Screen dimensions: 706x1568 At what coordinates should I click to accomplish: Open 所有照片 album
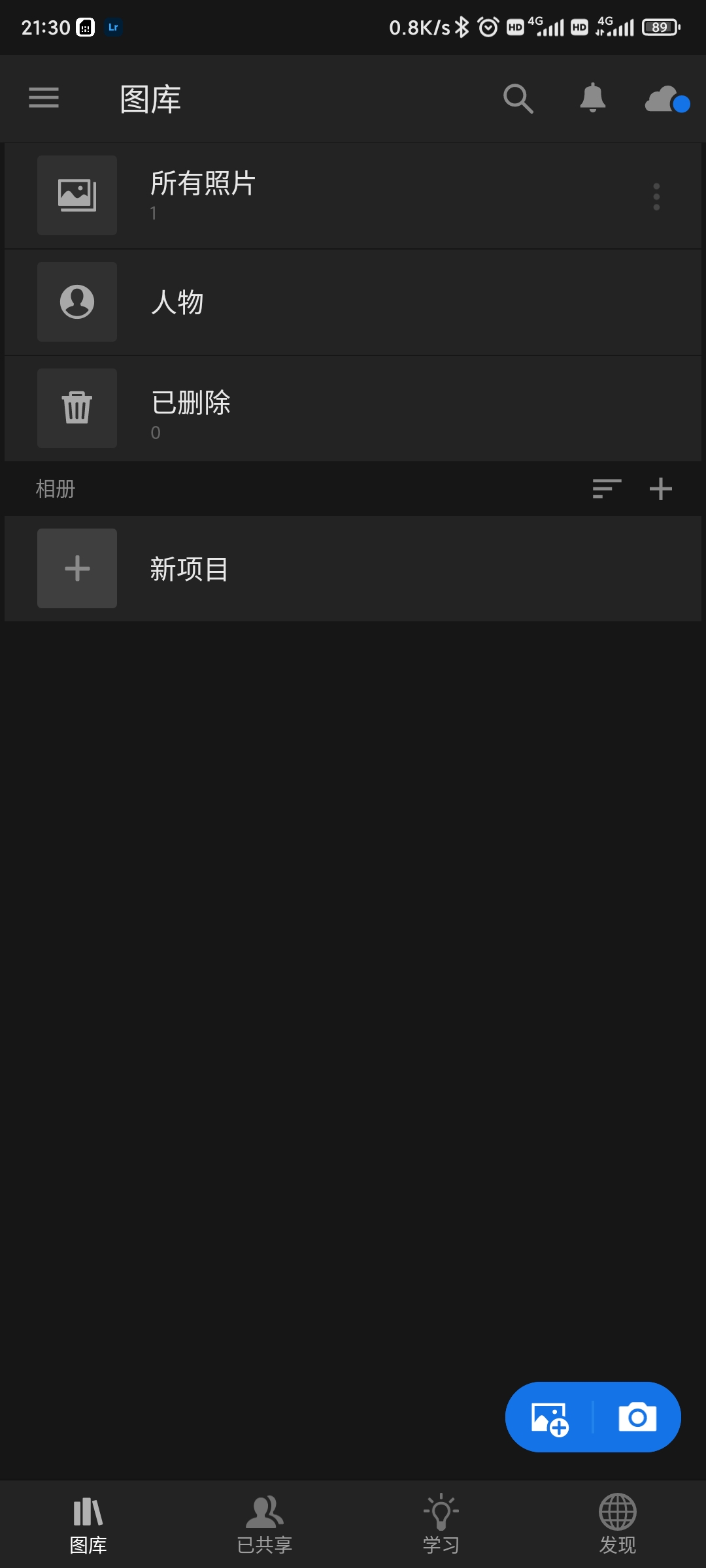click(x=353, y=195)
